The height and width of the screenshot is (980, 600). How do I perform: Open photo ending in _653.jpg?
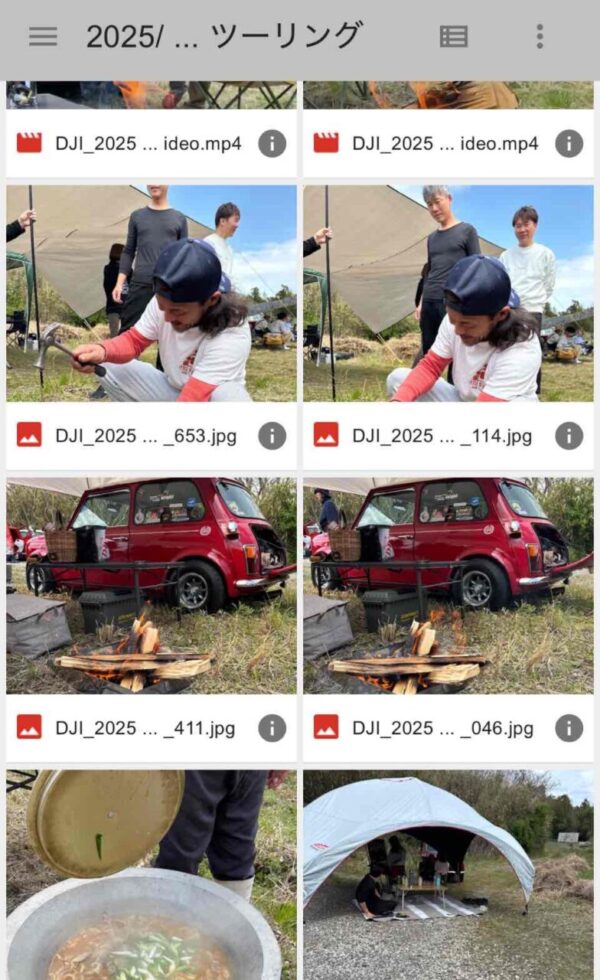pos(151,293)
